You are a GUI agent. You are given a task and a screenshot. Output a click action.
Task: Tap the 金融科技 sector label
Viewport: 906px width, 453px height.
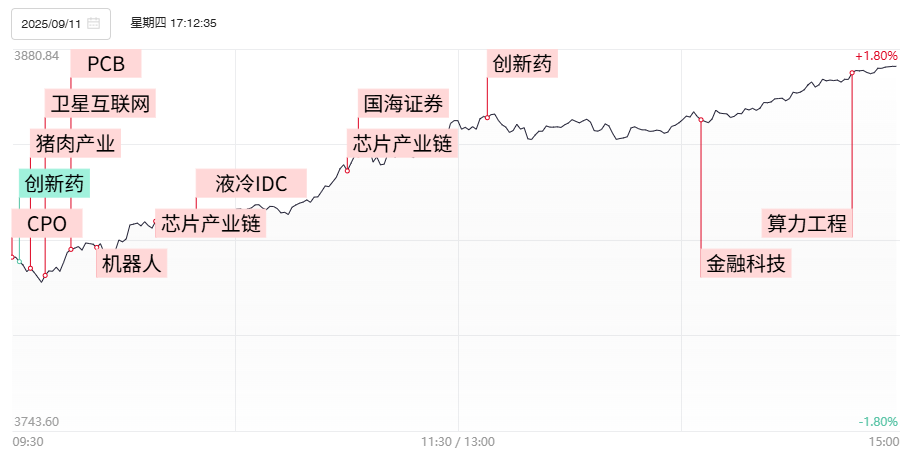pos(746,264)
